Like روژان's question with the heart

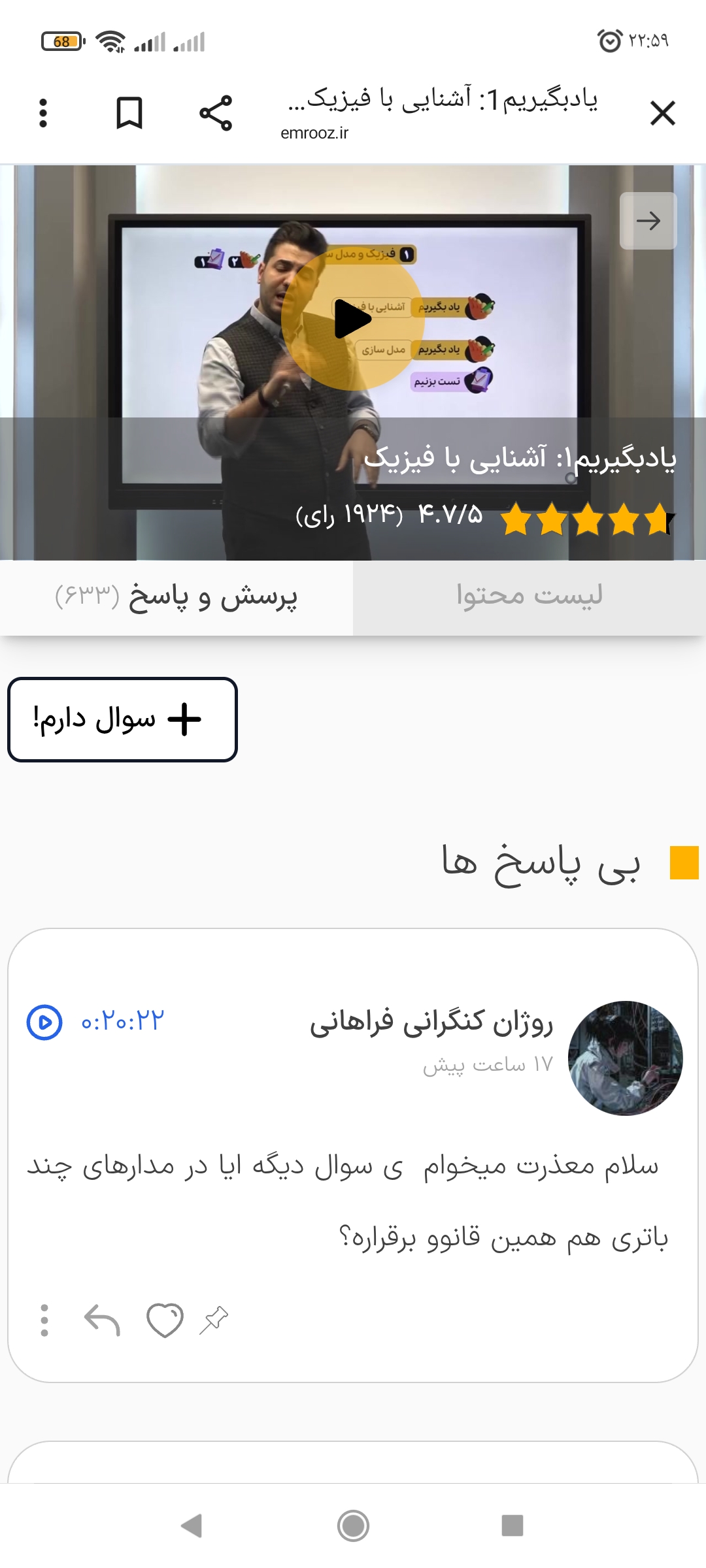164,1320
